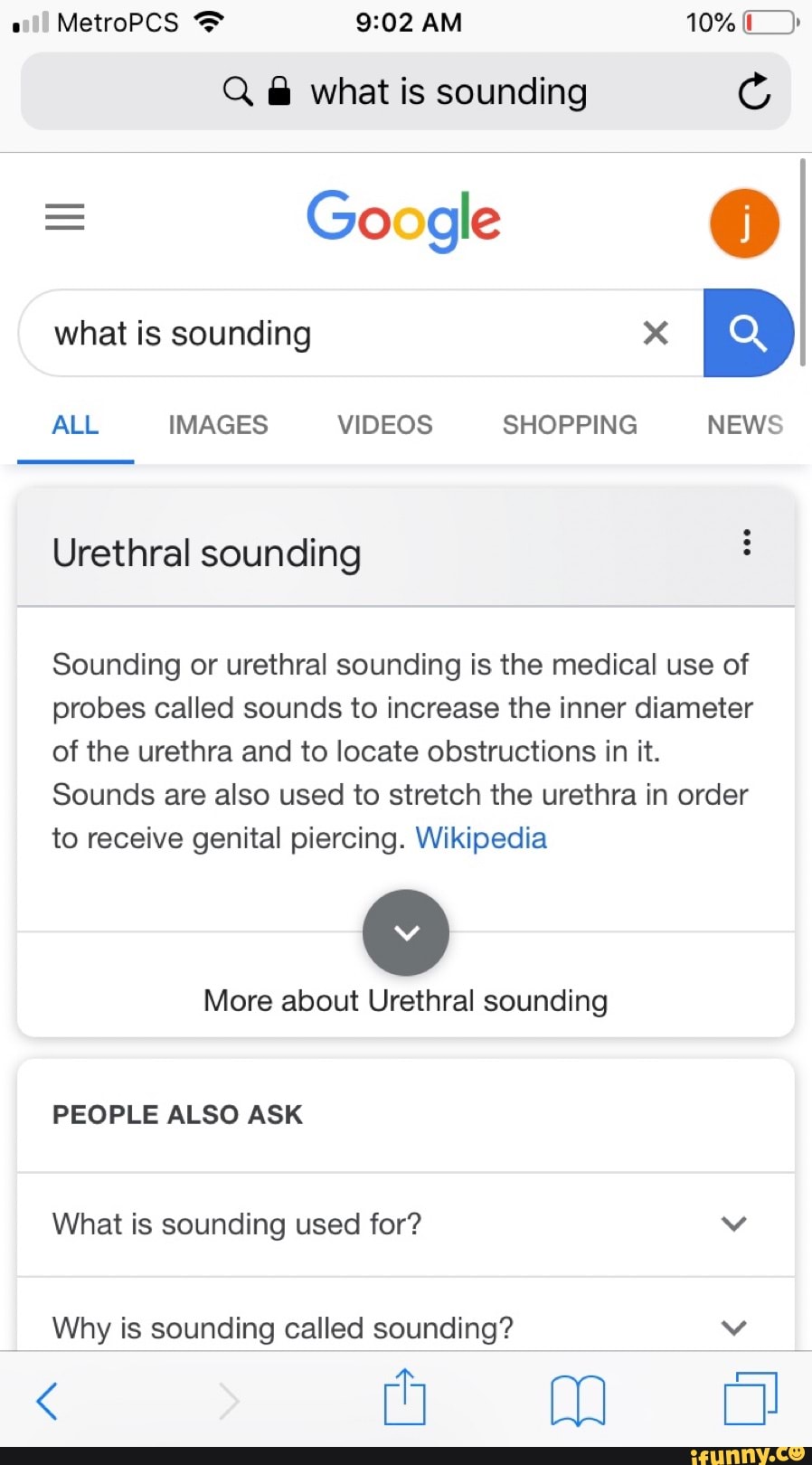Open Safari bookmarks
Image resolution: width=812 pixels, height=1465 pixels.
(x=578, y=1400)
